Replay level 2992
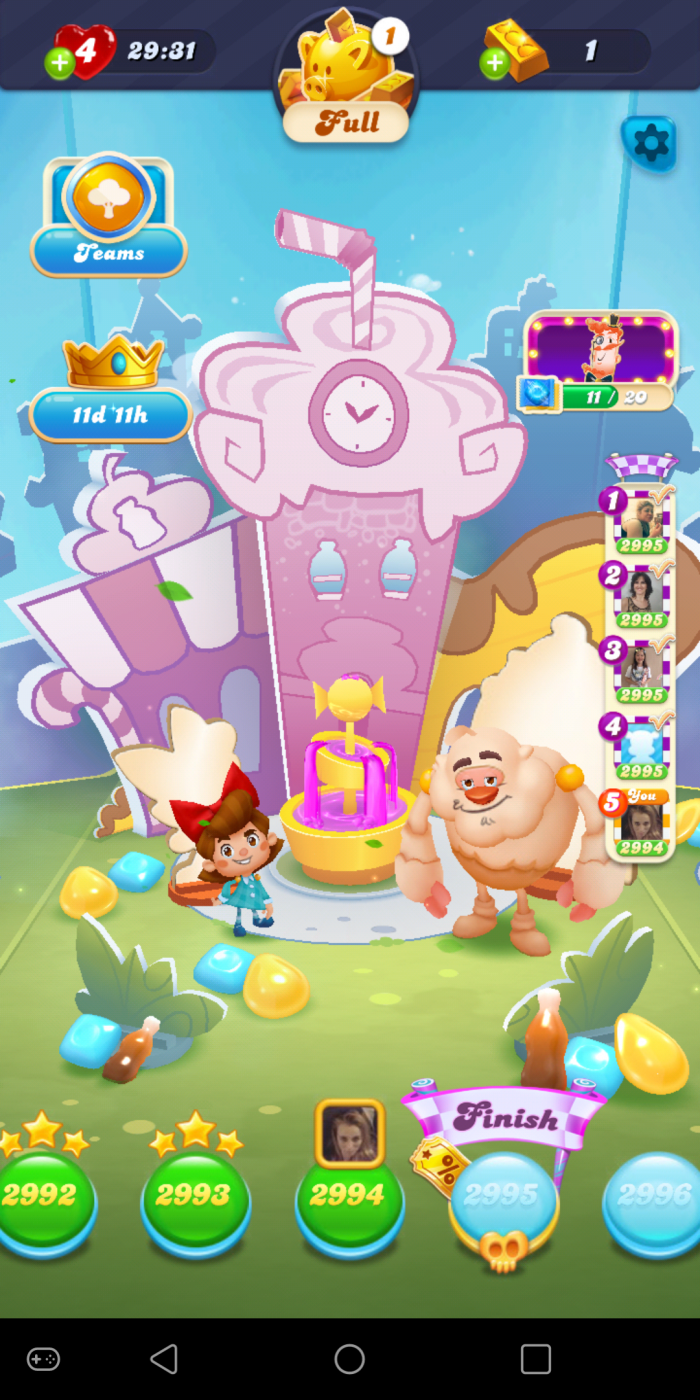The height and width of the screenshot is (1400, 700). tap(40, 1195)
